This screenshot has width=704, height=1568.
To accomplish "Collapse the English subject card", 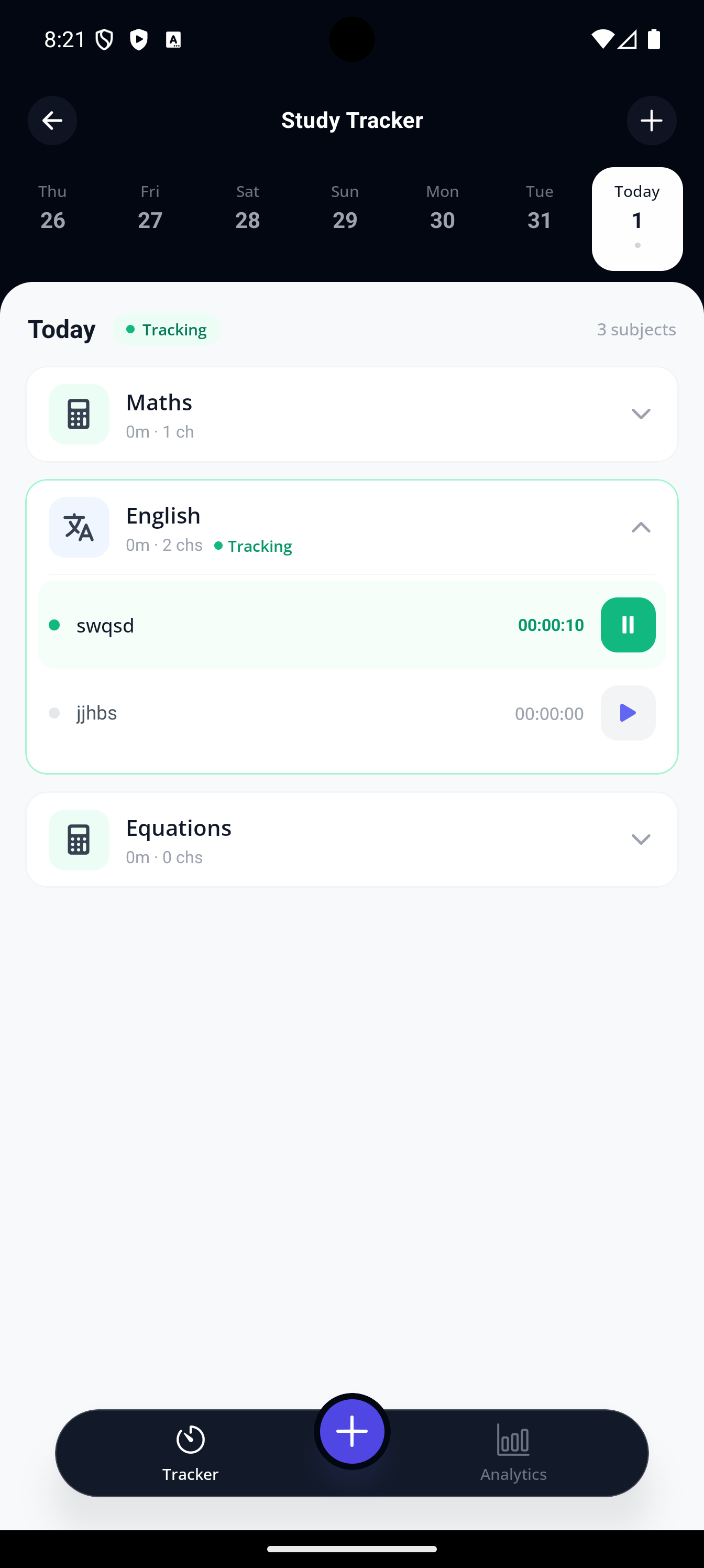I will tap(641, 527).
